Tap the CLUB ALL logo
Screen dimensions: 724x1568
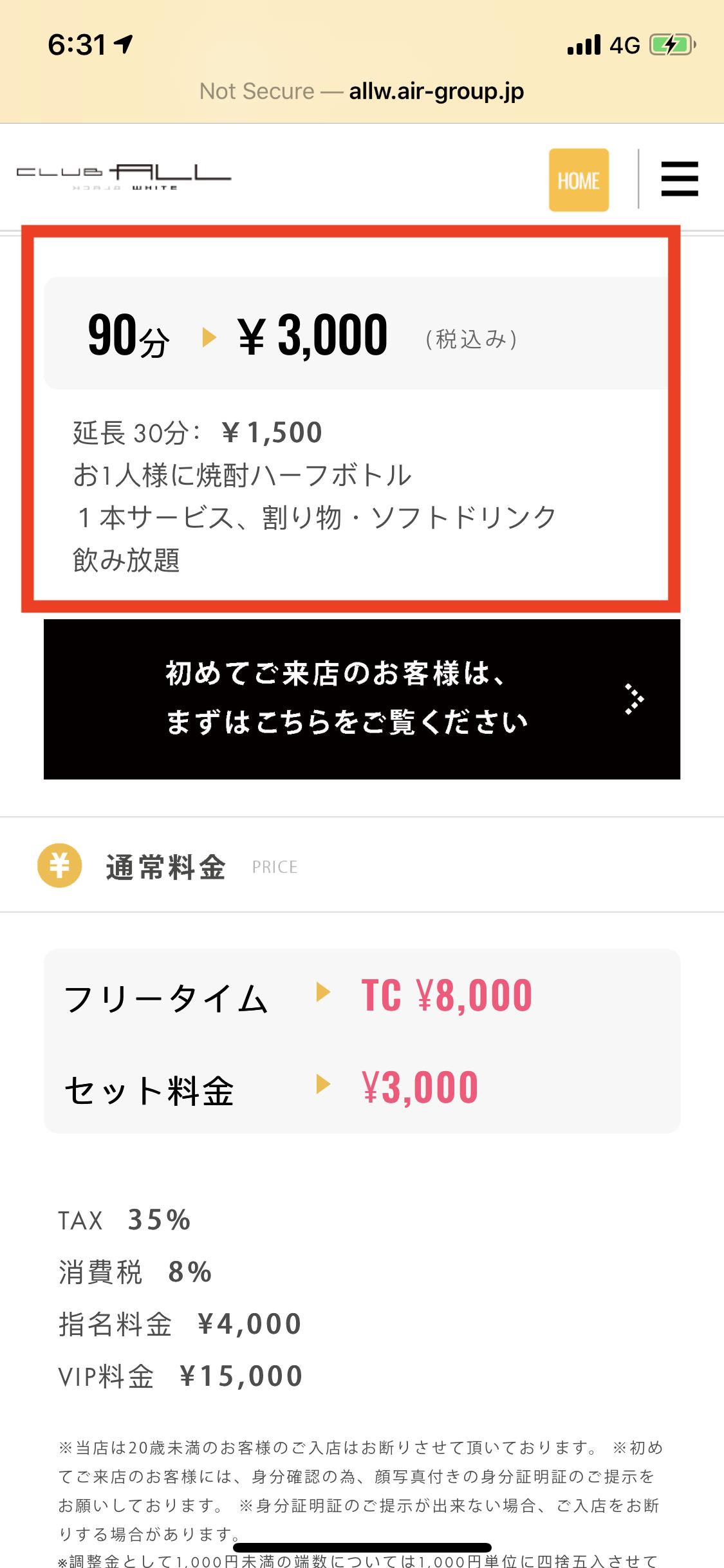[124, 175]
